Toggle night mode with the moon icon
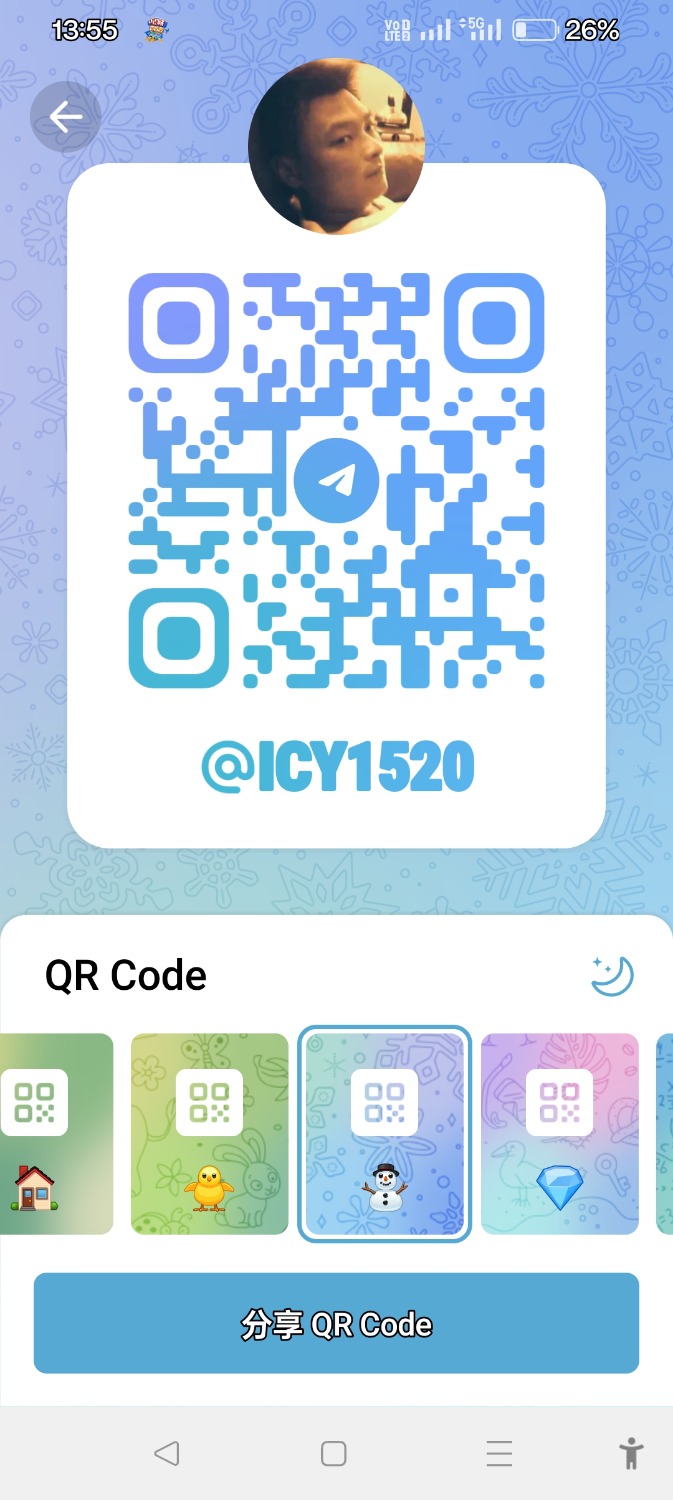The image size is (673, 1500). pos(612,976)
